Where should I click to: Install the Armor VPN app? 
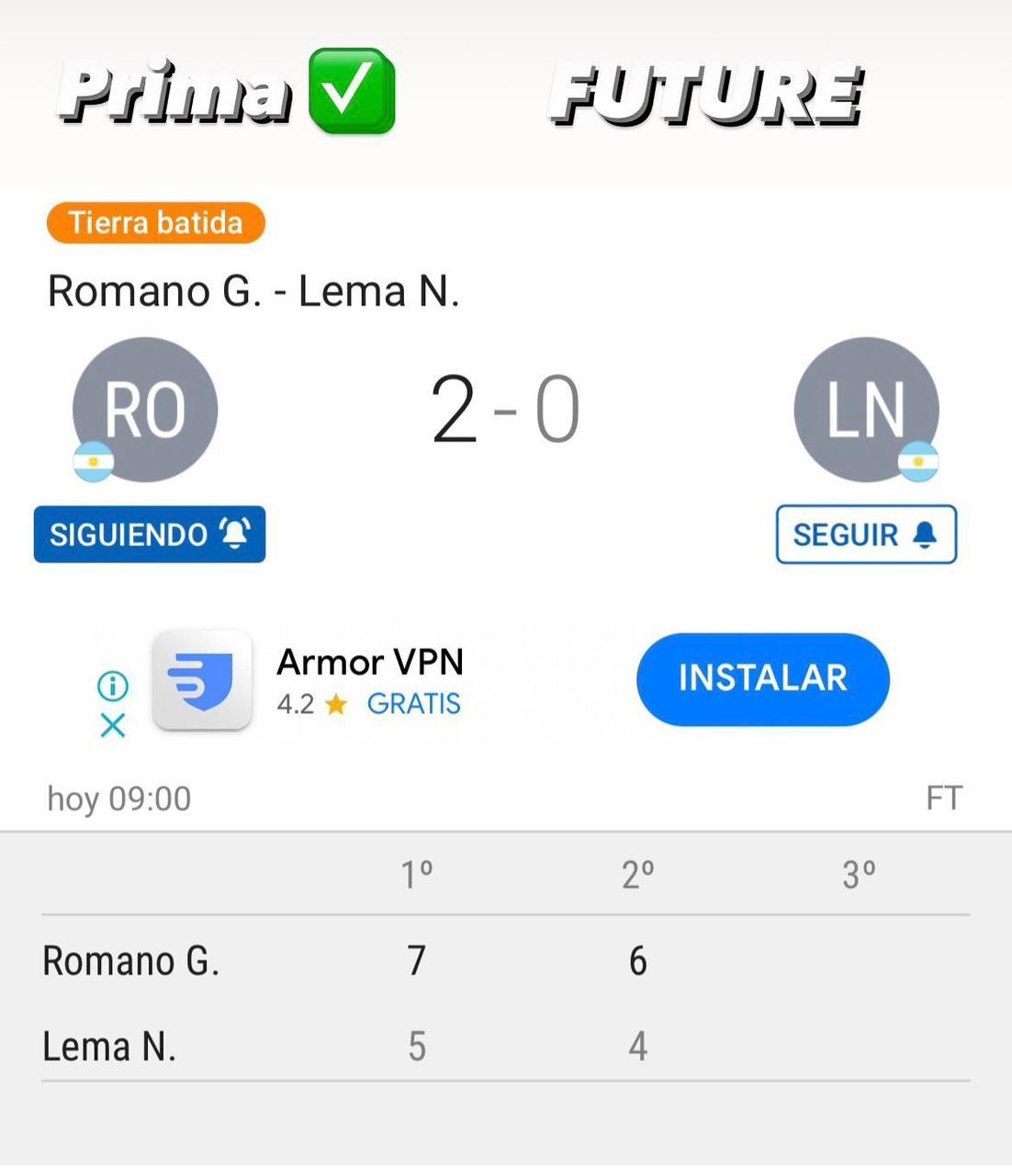point(762,679)
